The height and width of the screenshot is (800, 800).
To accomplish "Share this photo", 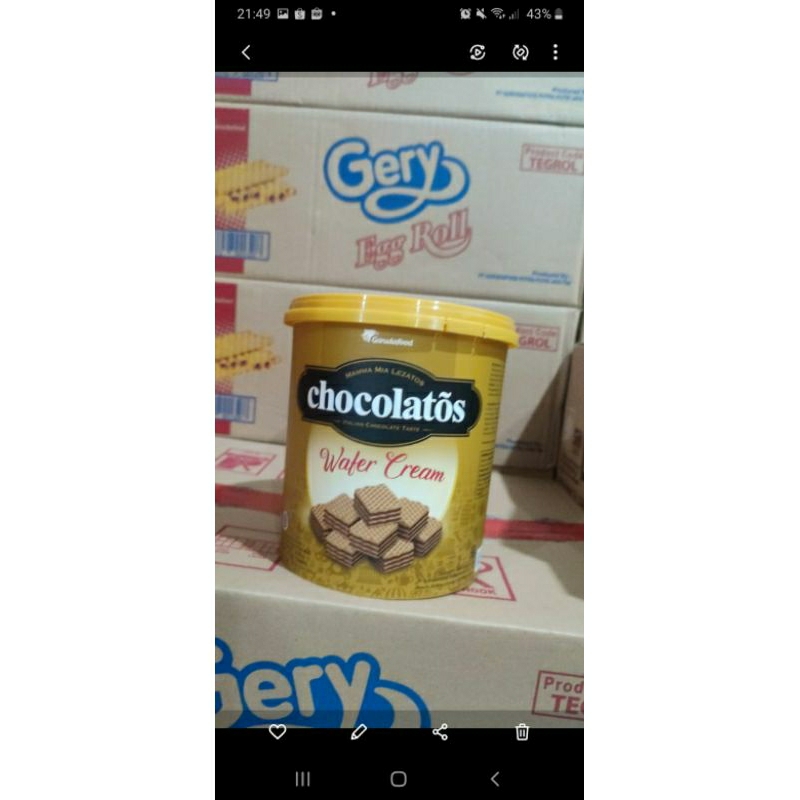I will (440, 732).
